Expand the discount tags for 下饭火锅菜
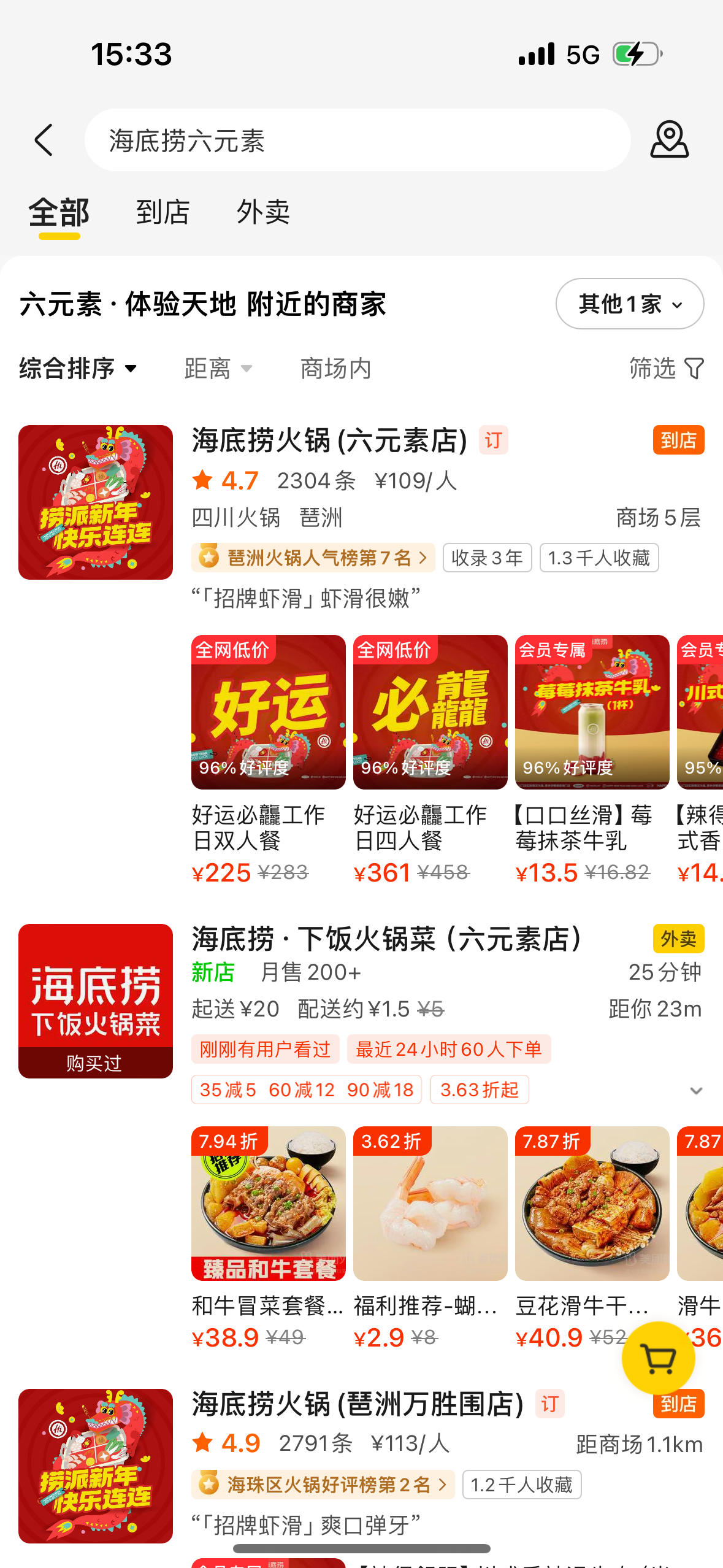 695,1090
